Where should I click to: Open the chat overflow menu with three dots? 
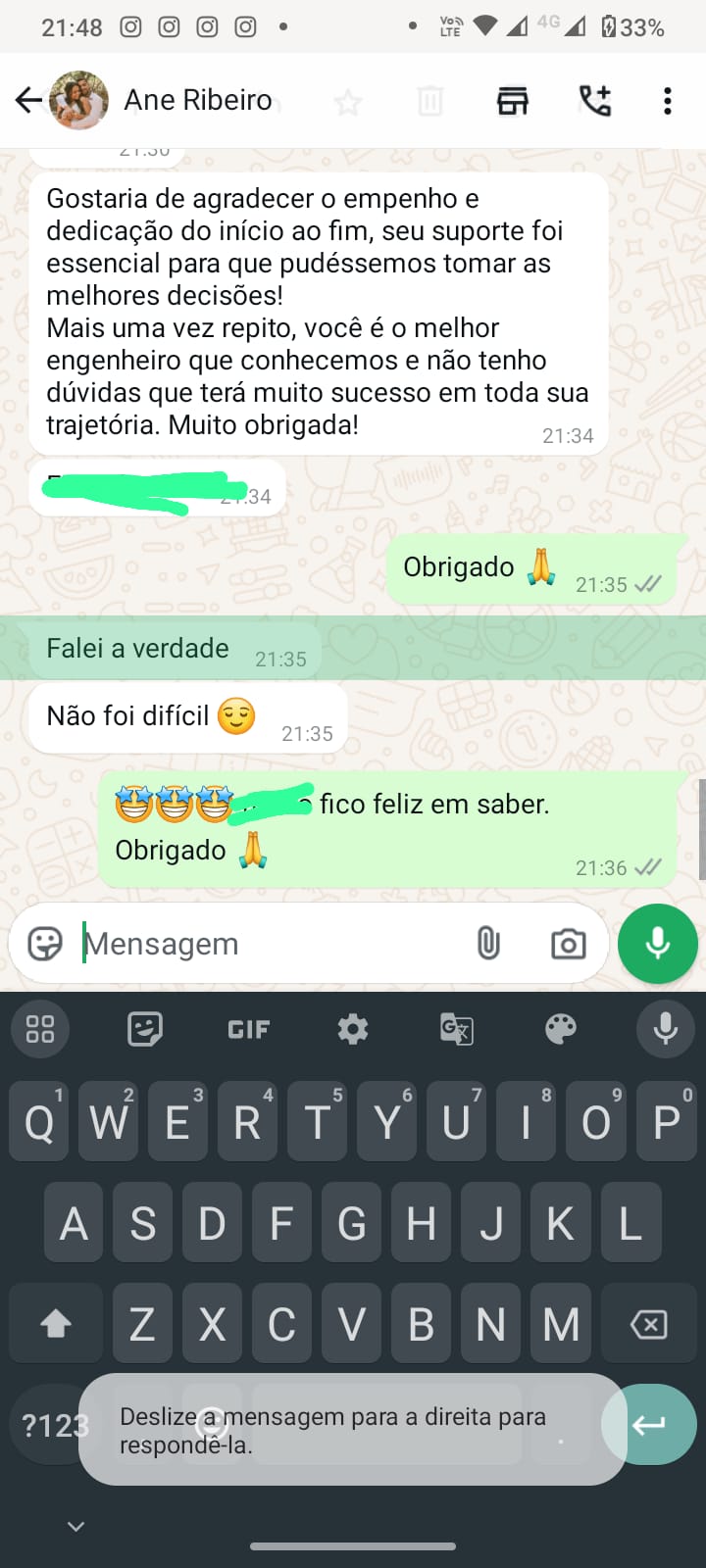click(x=668, y=99)
